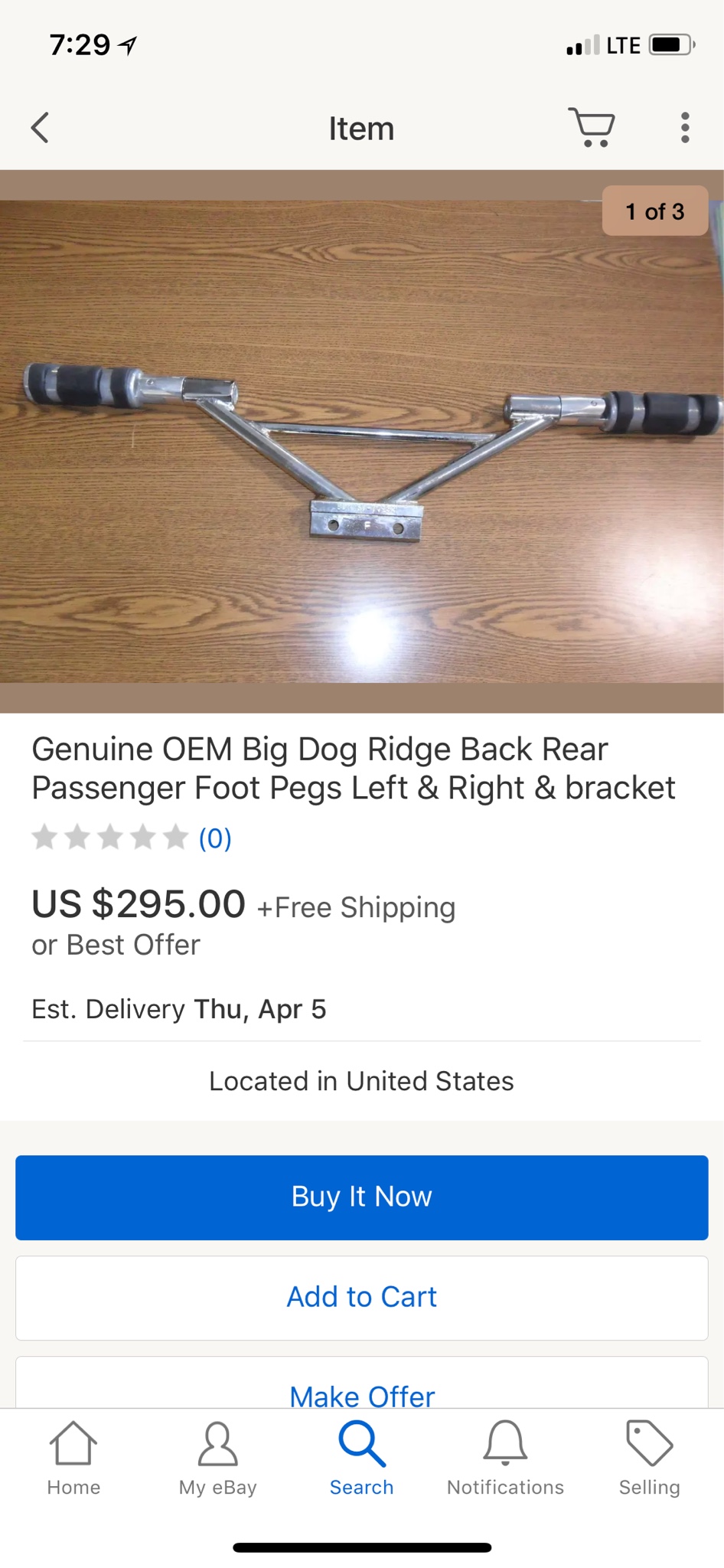Image resolution: width=724 pixels, height=1568 pixels.
Task: Open the shopping cart
Action: pos(592,127)
